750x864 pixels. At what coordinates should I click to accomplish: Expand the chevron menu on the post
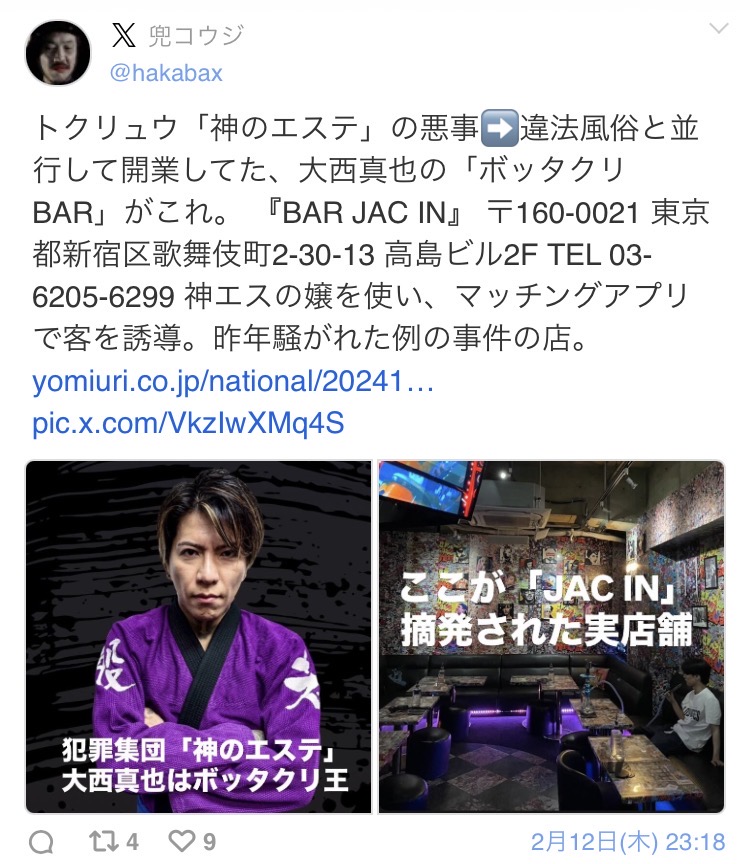718,29
